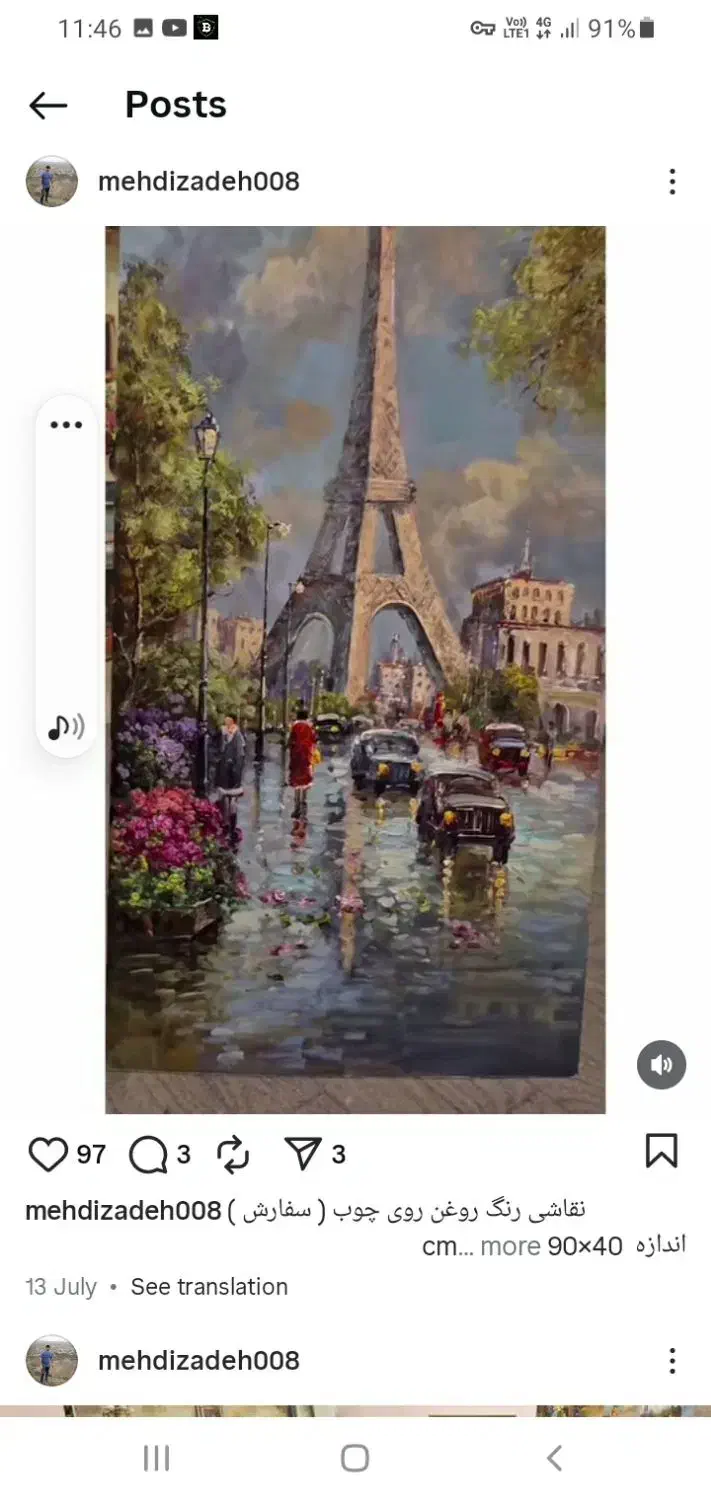Open mehdizadeh008 profile from top post header
711x1500 pixels.
[x=198, y=181]
